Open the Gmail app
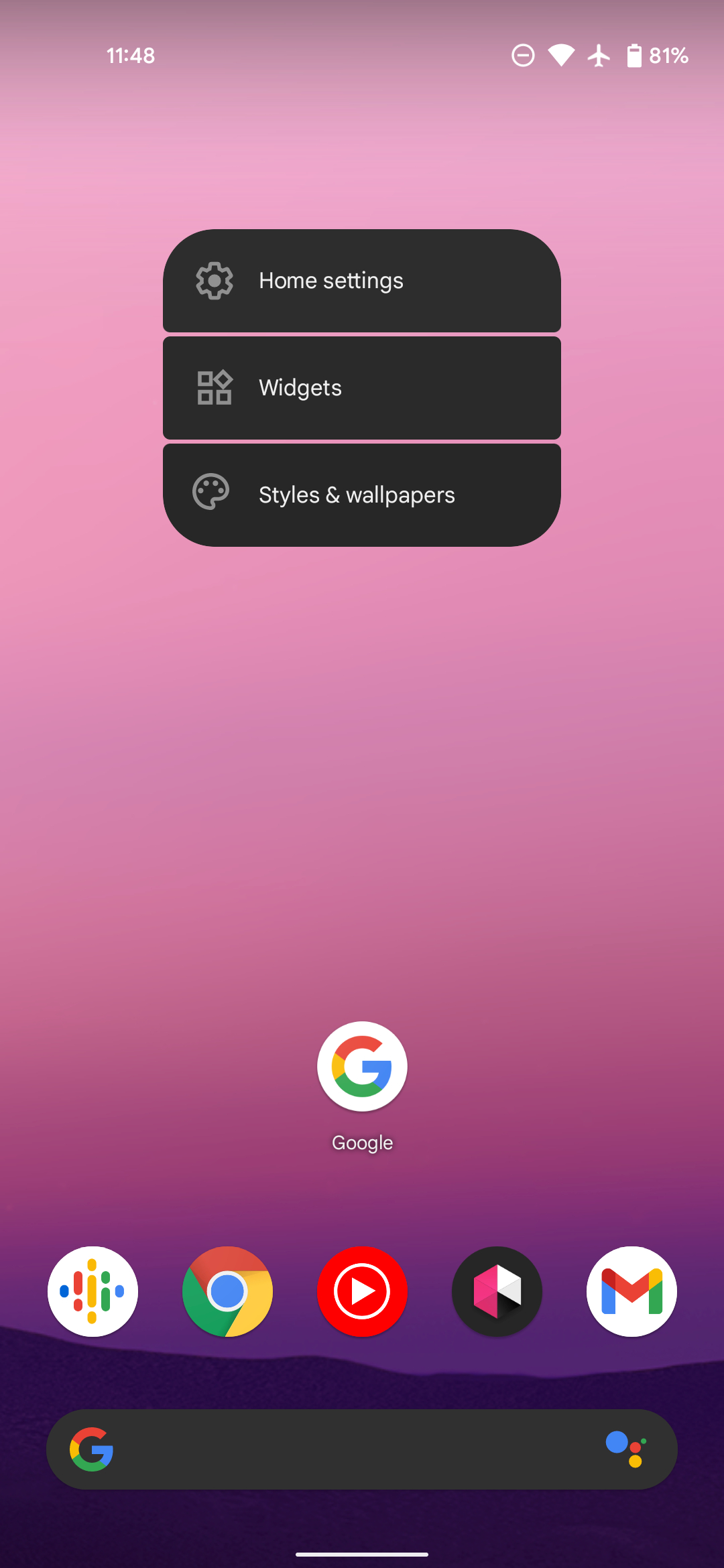This screenshot has width=724, height=1568. pos(631,1291)
